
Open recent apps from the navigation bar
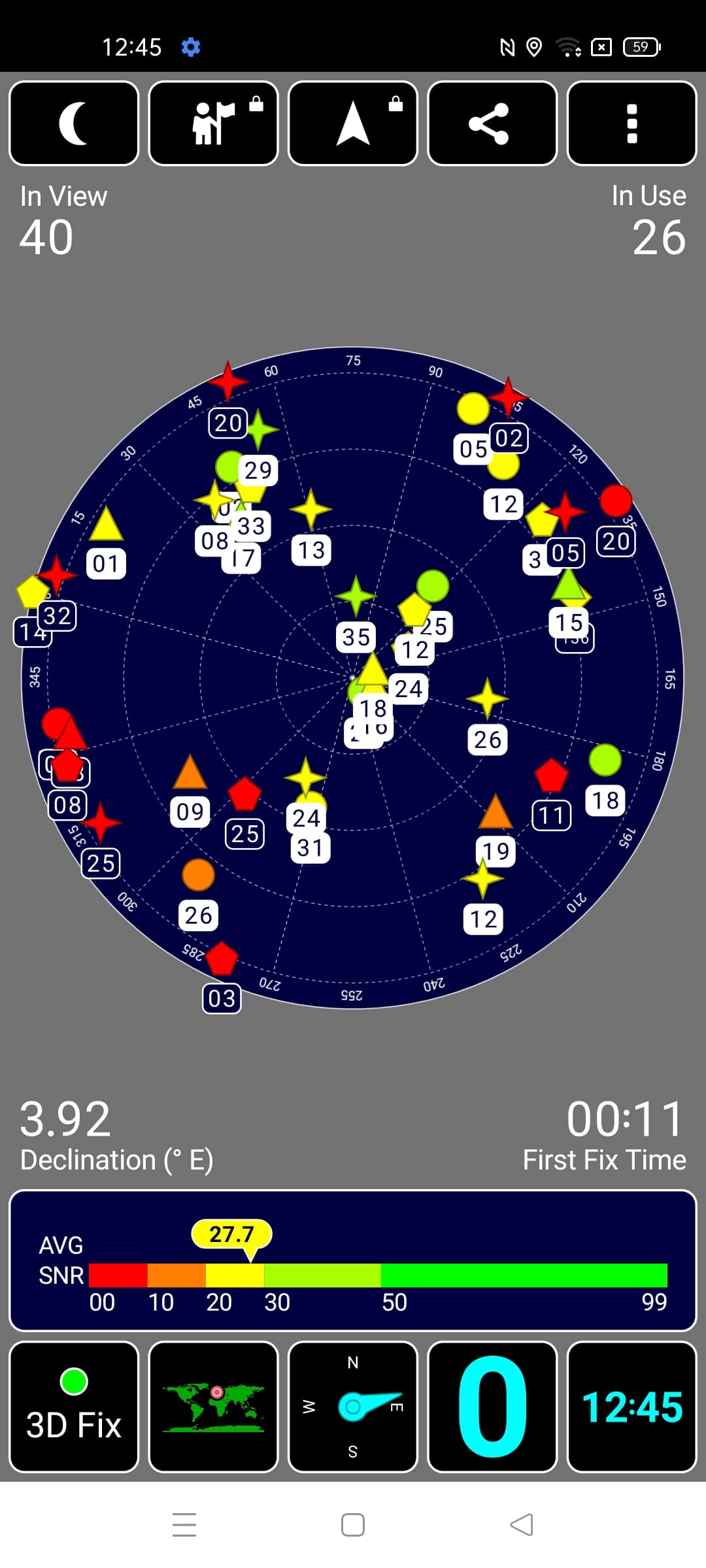(x=184, y=1525)
